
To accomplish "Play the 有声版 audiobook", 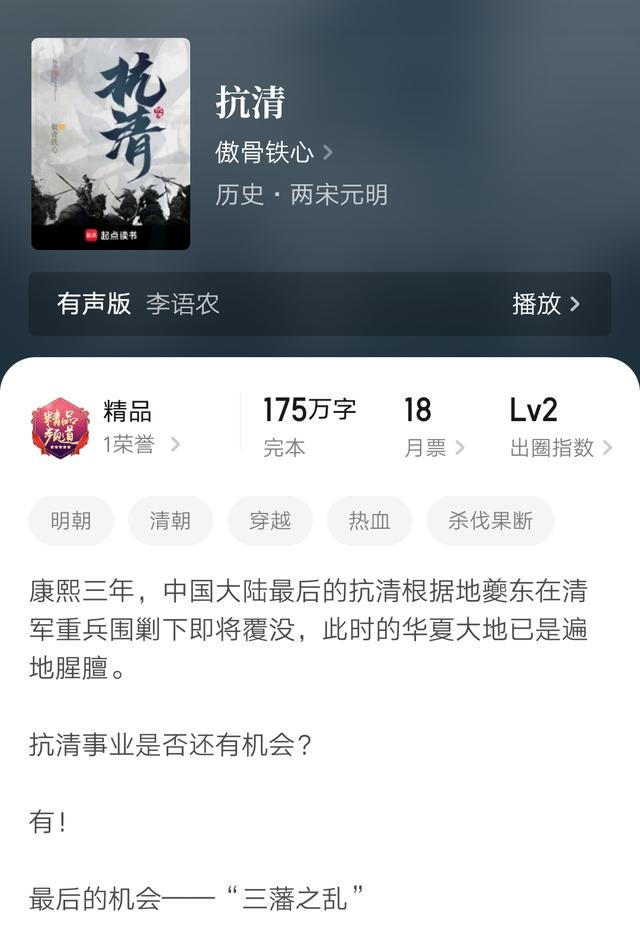I will [x=546, y=304].
